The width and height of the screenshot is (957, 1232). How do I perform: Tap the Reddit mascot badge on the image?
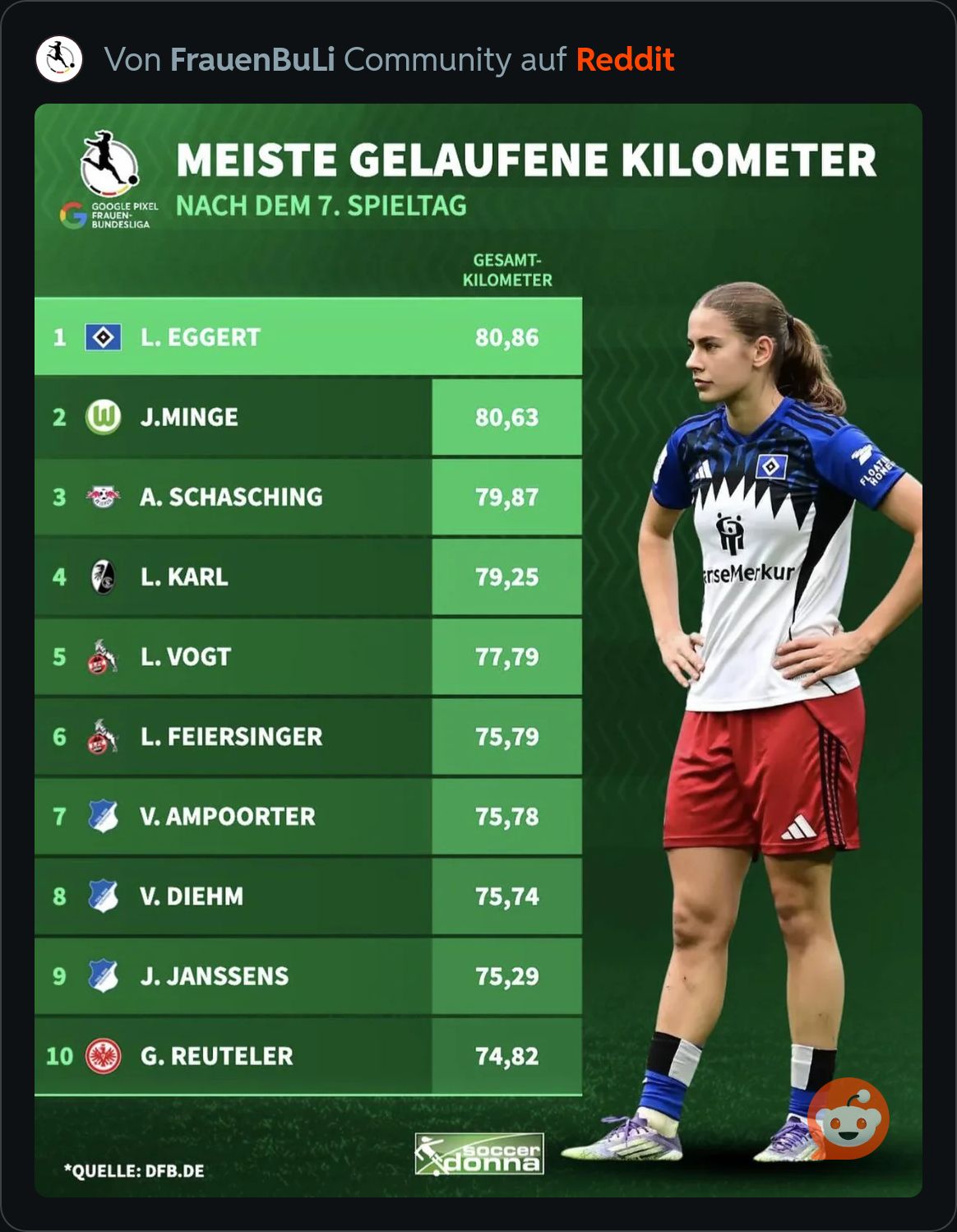point(848,1118)
